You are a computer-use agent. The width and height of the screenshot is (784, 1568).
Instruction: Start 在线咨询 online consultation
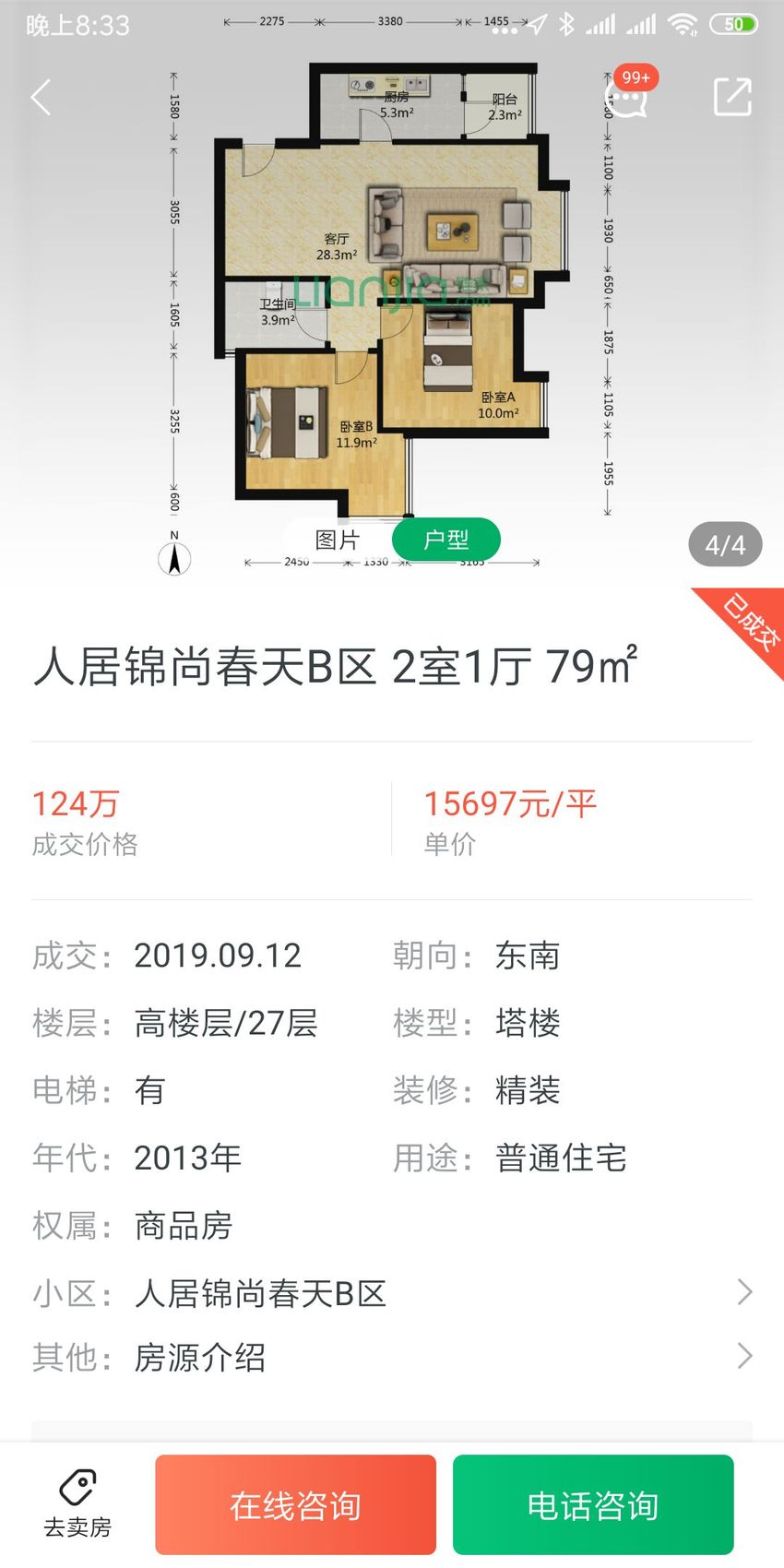[x=295, y=1505]
